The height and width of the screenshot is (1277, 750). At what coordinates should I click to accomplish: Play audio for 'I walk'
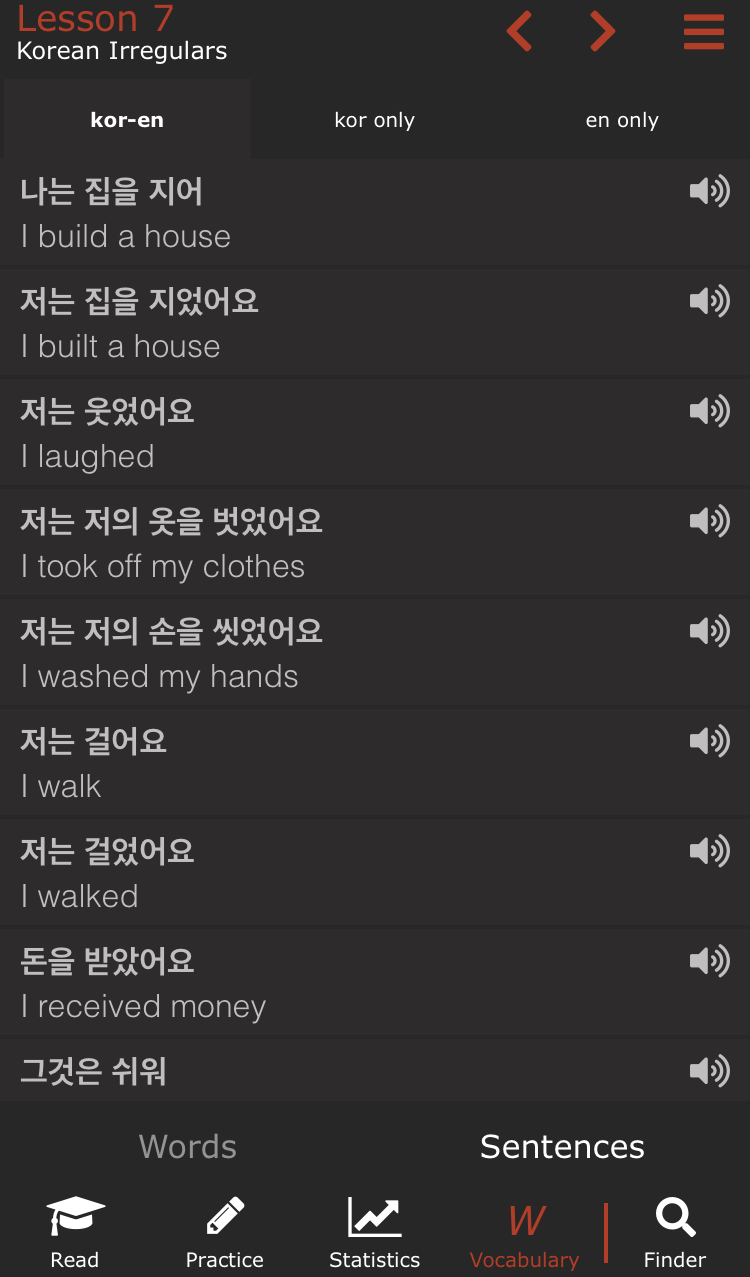point(710,741)
